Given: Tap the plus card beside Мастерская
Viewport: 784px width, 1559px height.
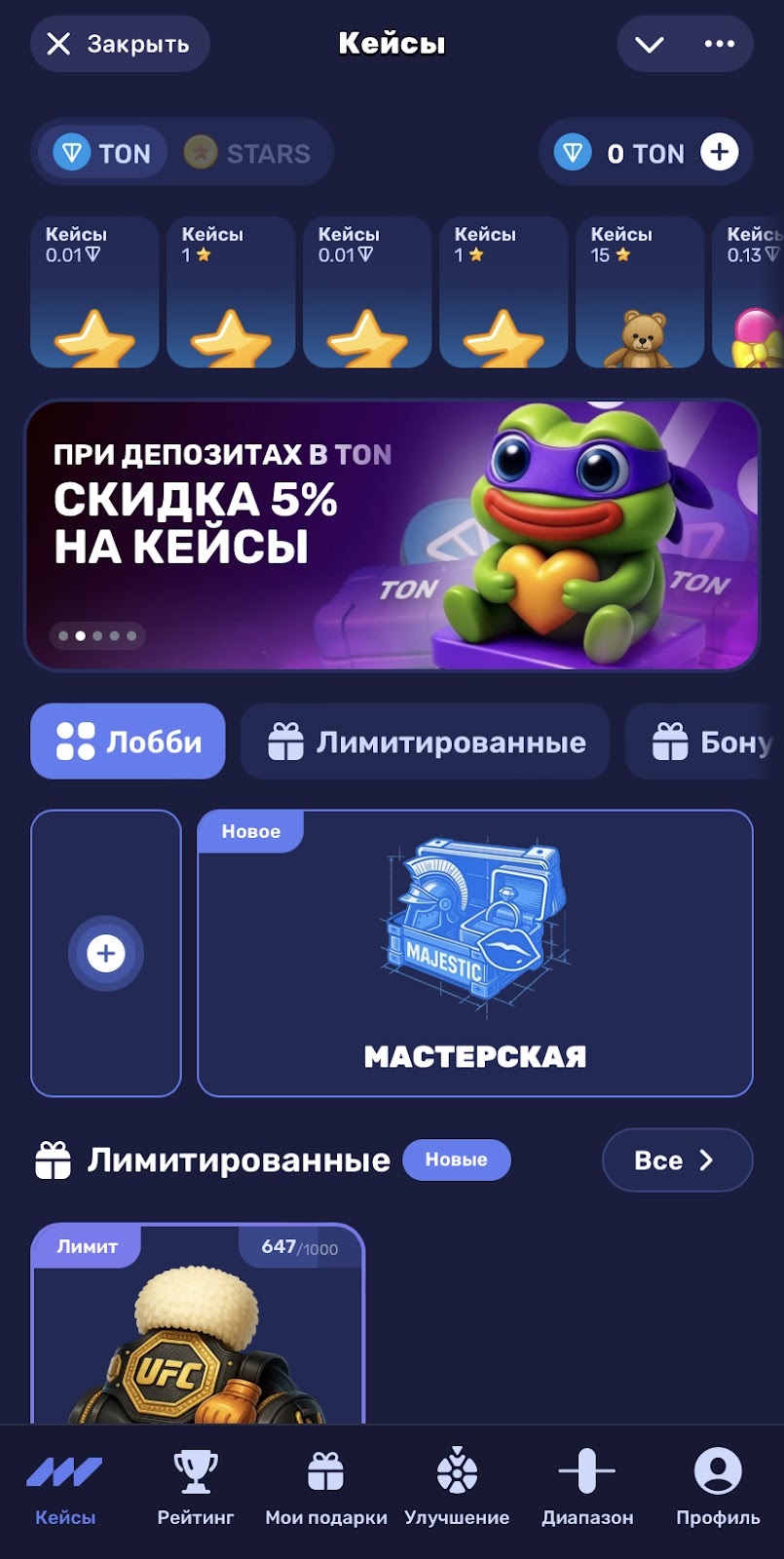Looking at the screenshot, I should tap(106, 953).
